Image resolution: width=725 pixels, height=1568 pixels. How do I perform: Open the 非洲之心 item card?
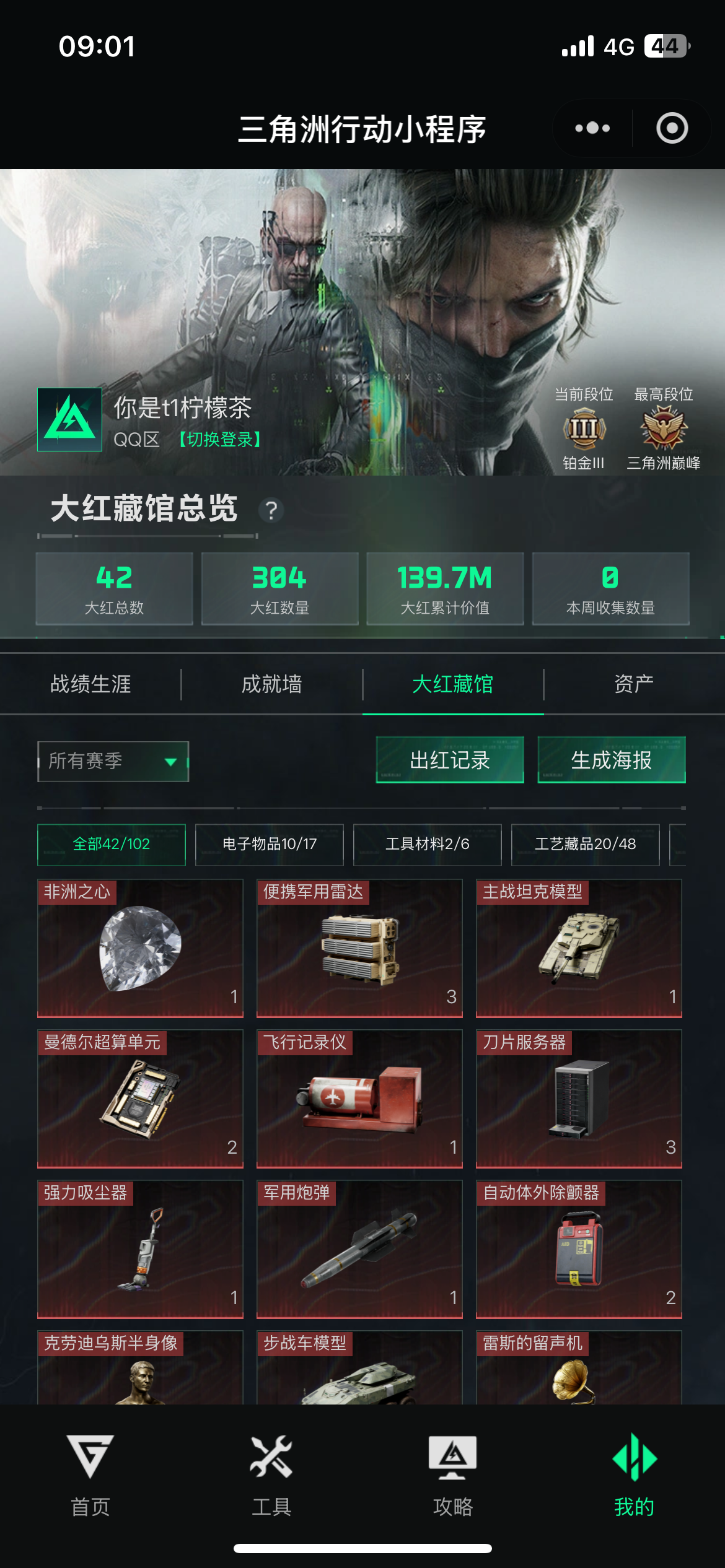140,948
